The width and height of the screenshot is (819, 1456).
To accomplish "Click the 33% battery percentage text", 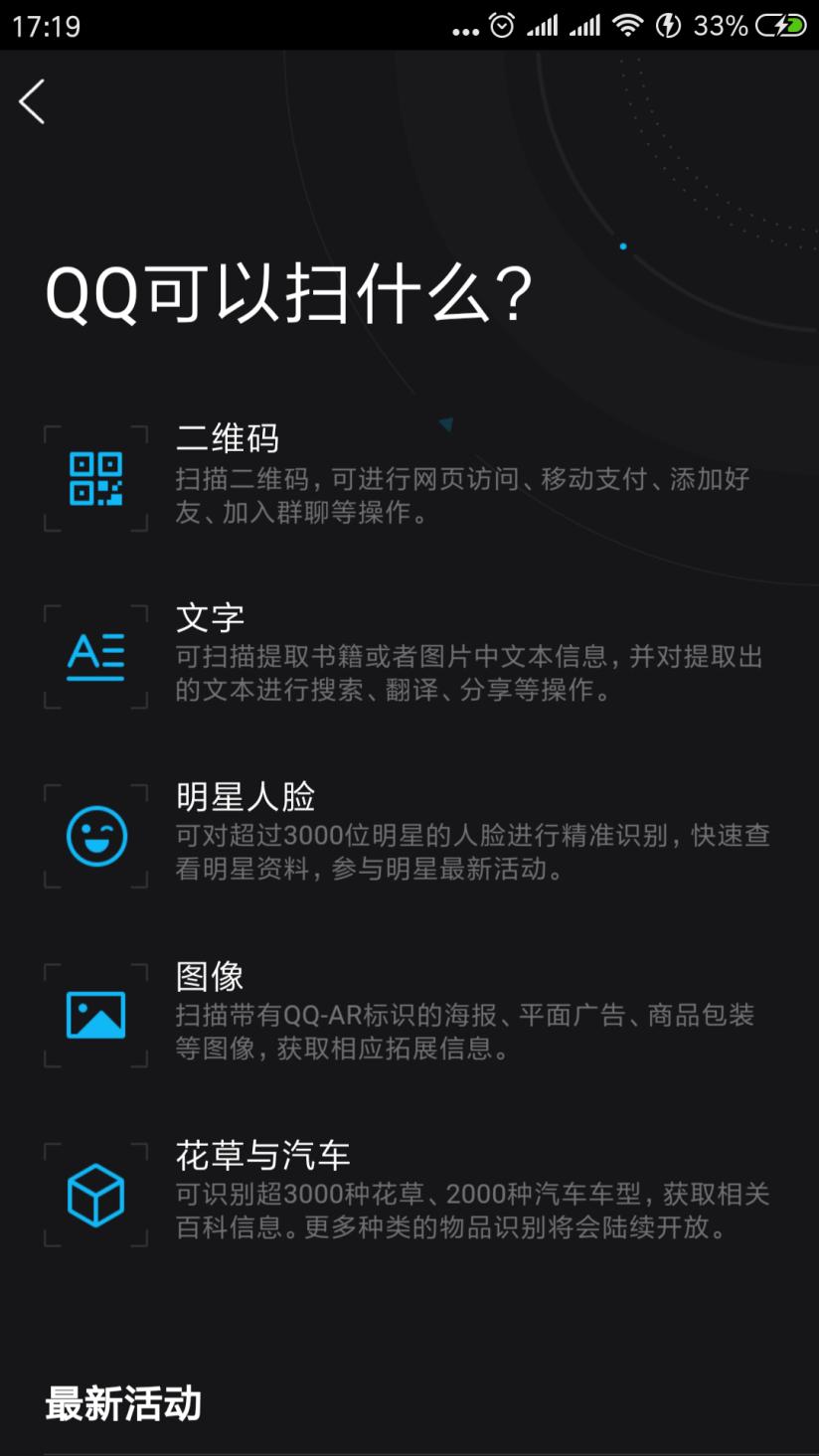I will 719,25.
